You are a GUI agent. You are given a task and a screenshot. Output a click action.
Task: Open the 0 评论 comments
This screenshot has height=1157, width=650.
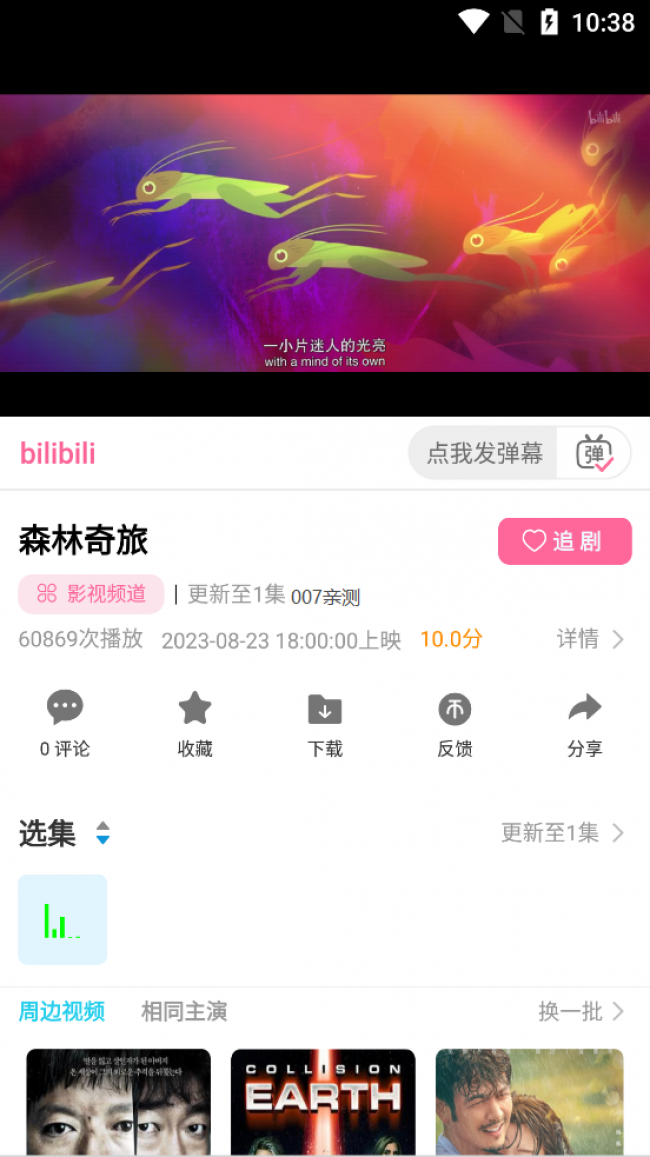[x=65, y=723]
